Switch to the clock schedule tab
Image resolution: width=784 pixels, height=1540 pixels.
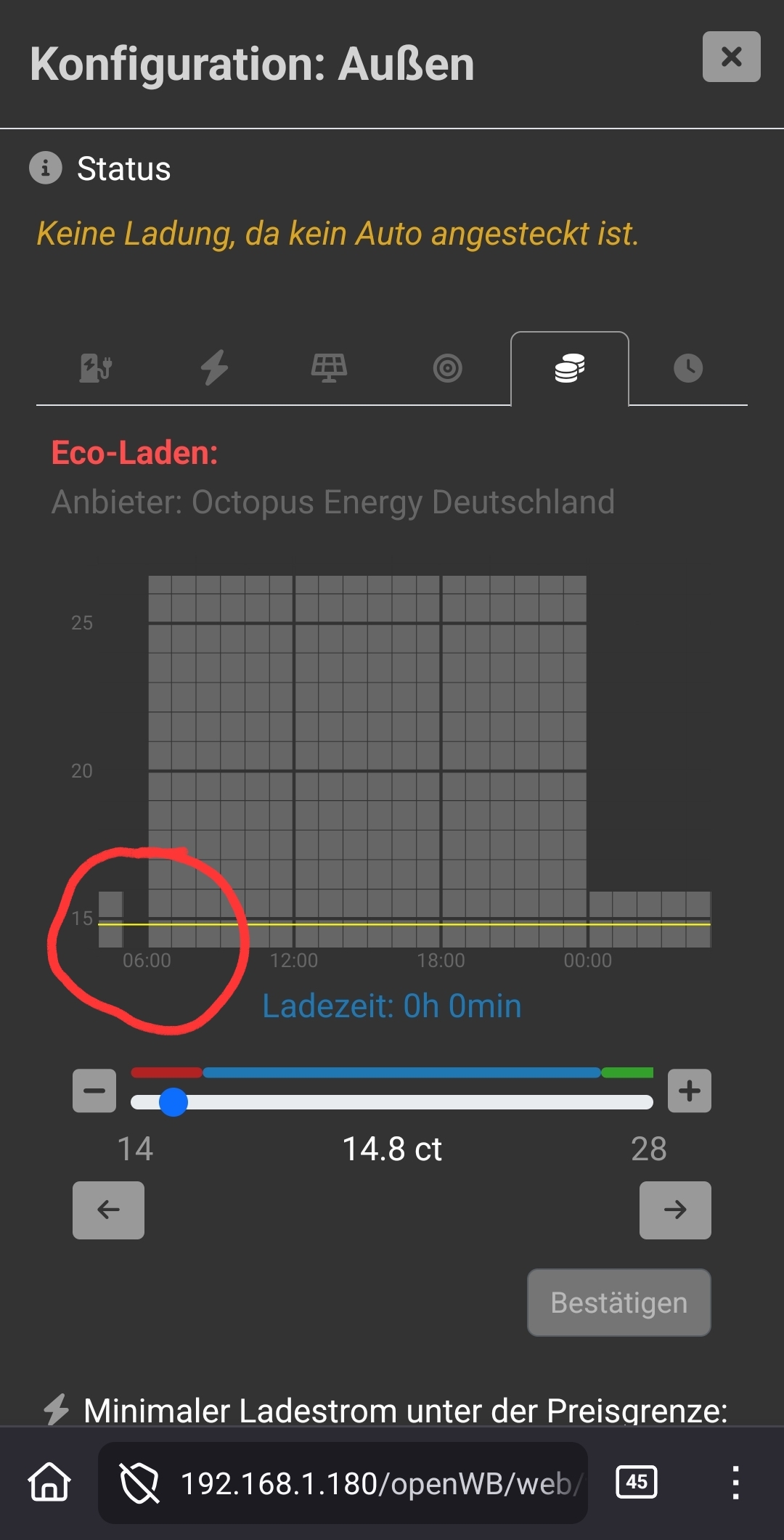687,368
